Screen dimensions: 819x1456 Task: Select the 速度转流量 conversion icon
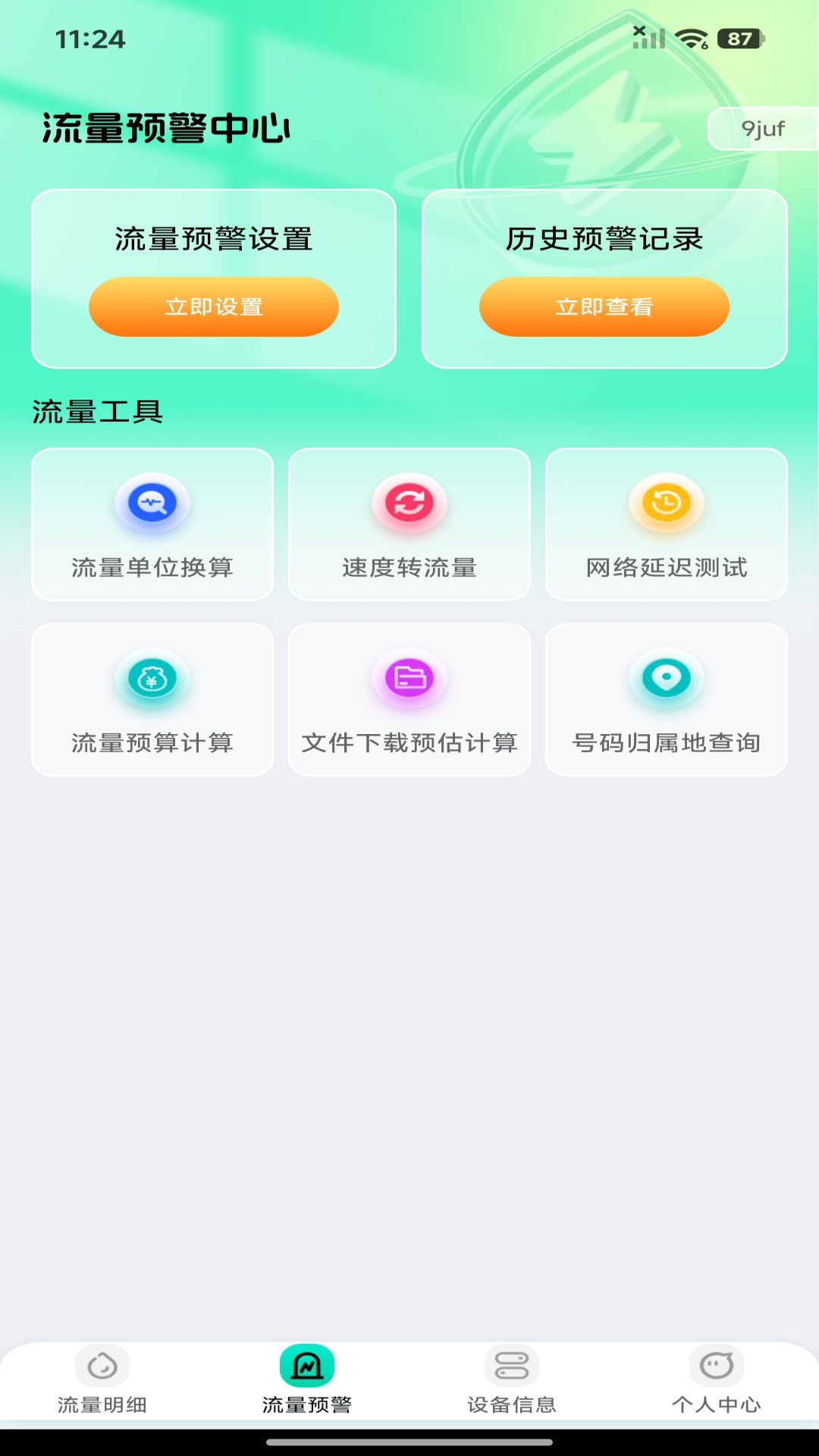tap(409, 503)
